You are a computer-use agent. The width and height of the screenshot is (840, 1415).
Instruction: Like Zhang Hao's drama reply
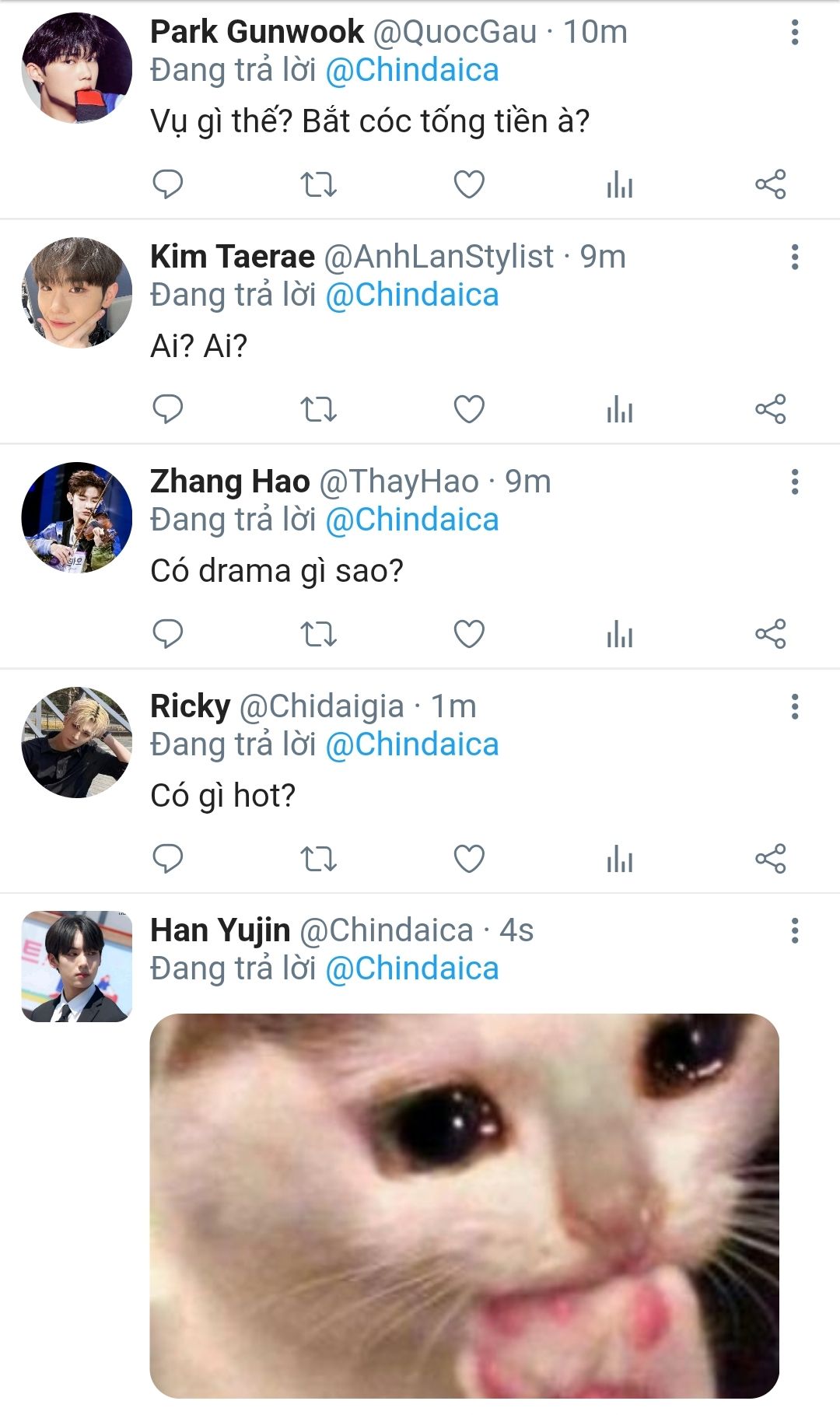469,634
